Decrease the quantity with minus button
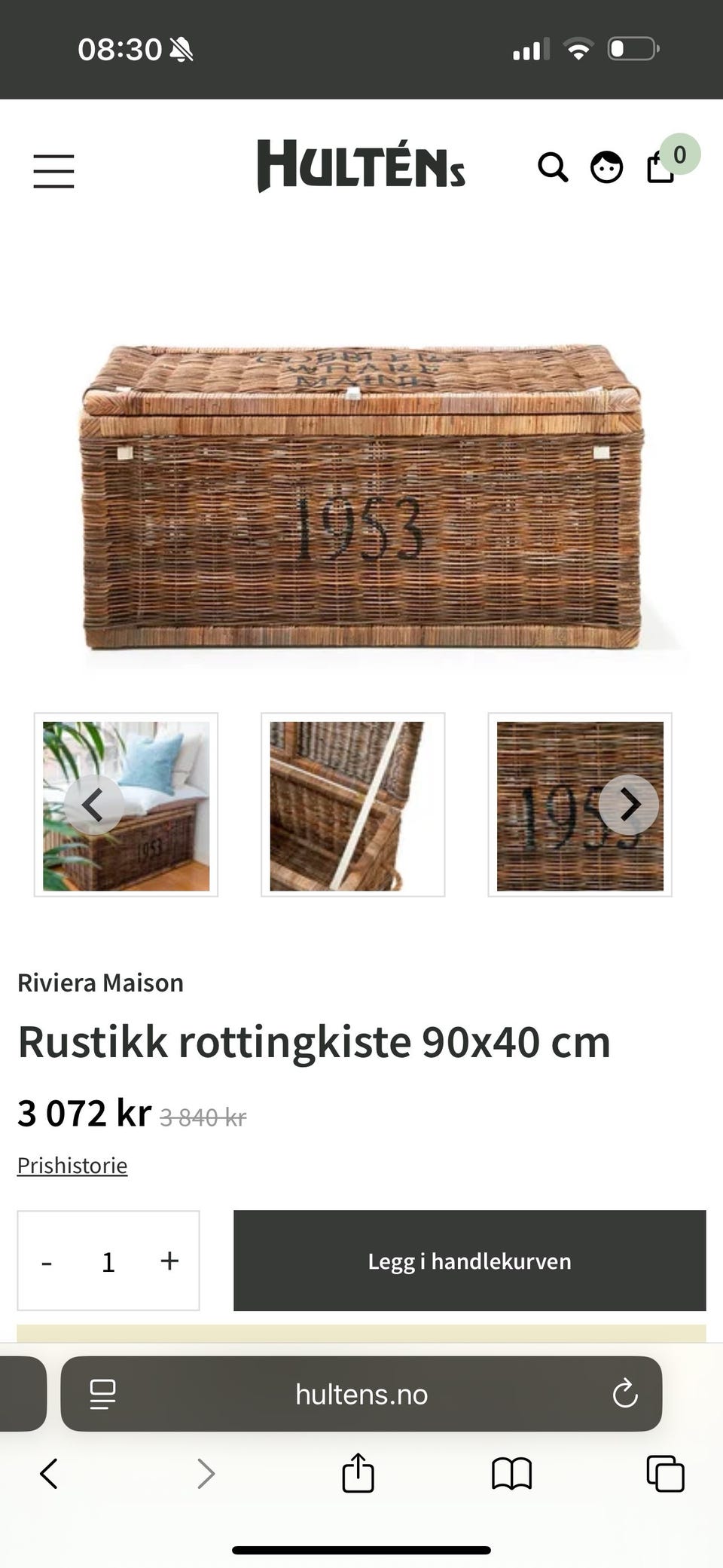The height and width of the screenshot is (1568, 723). [47, 1261]
